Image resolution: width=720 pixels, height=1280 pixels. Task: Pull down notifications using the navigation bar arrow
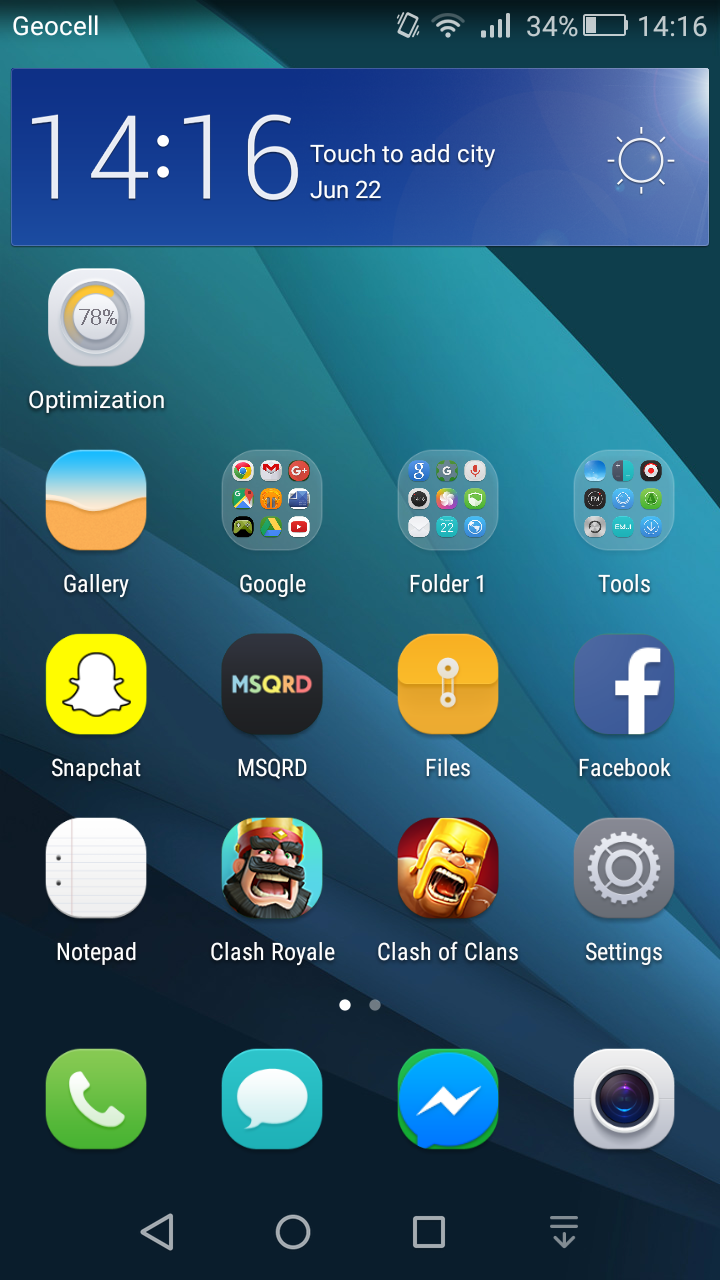(x=564, y=1232)
